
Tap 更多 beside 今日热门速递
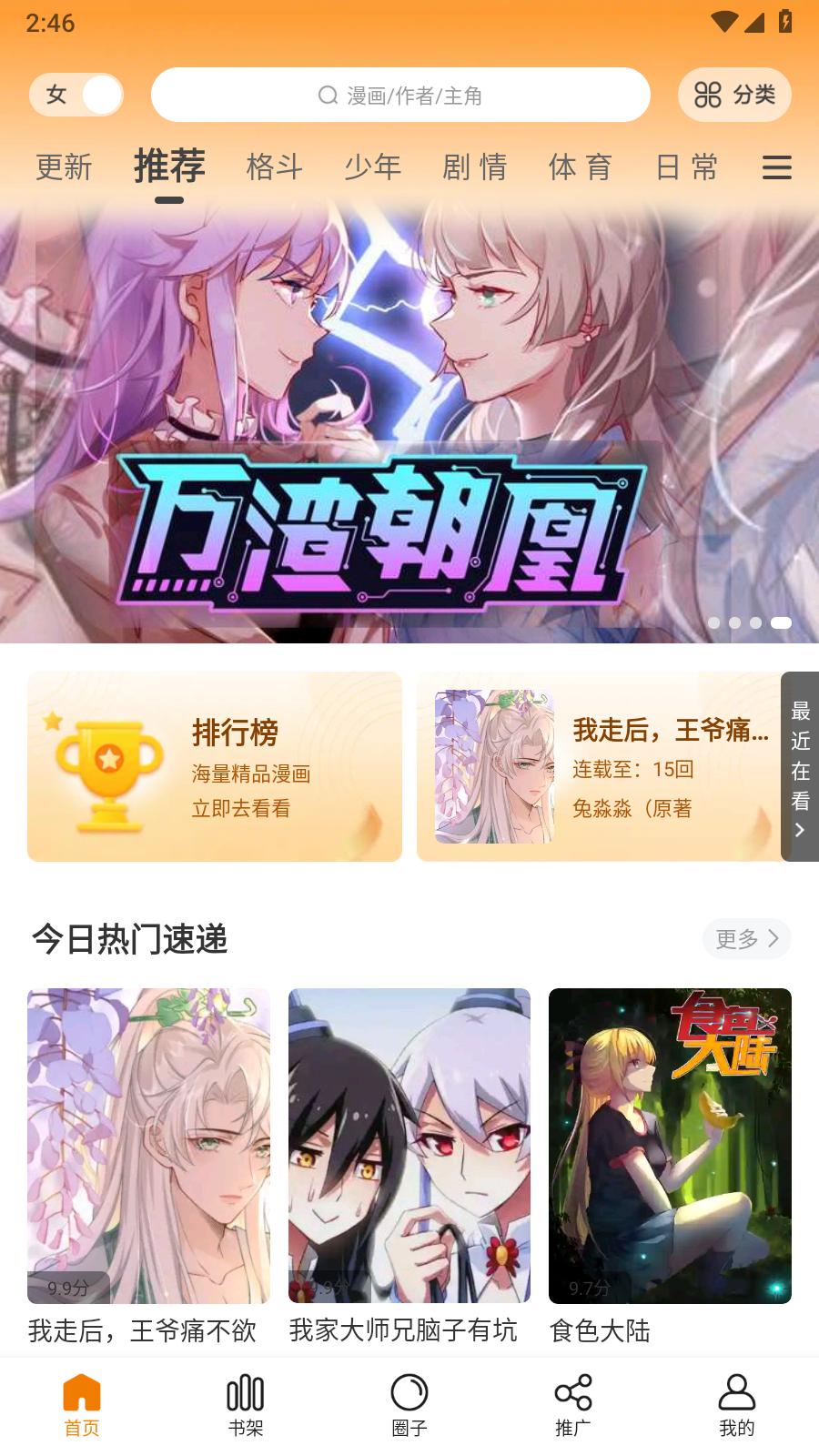point(746,938)
